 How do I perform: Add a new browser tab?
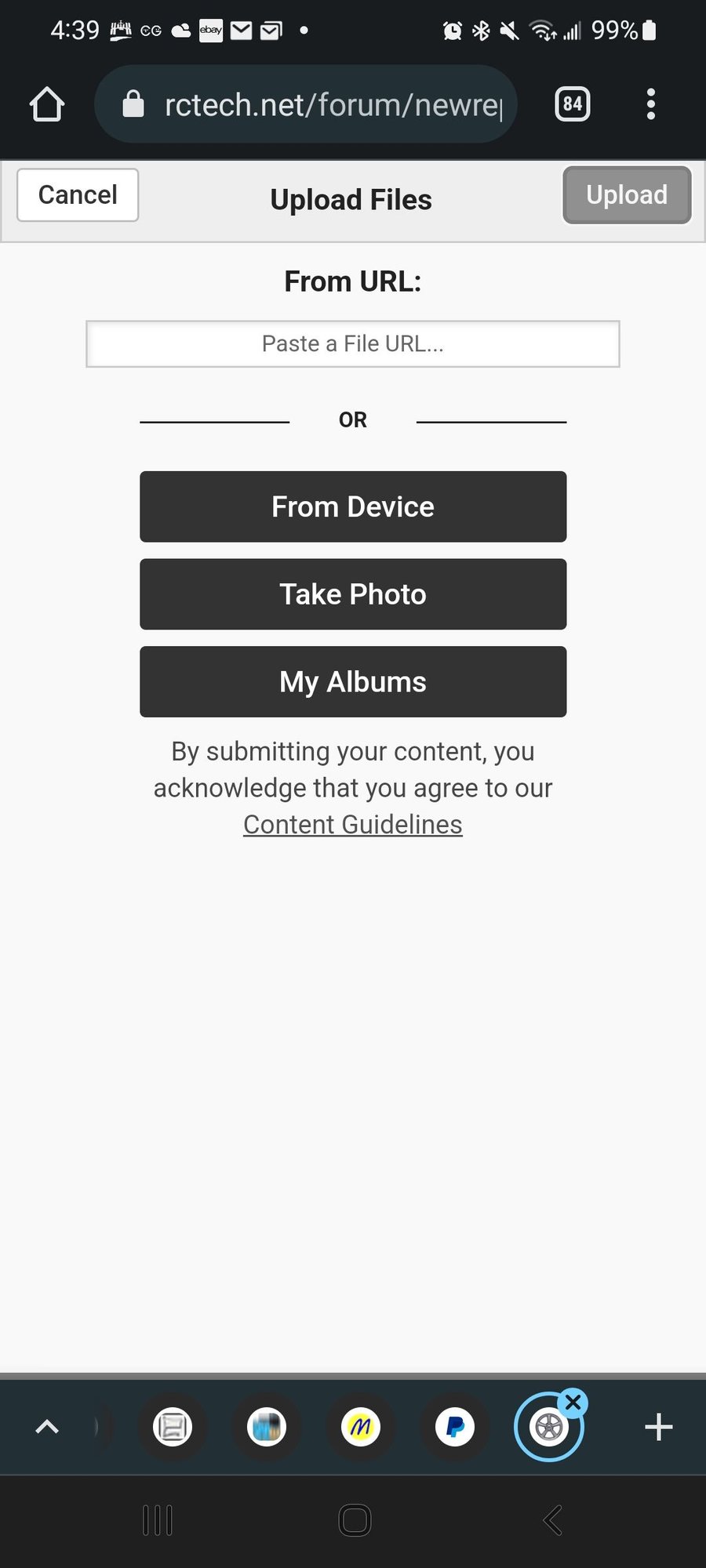(x=659, y=1427)
